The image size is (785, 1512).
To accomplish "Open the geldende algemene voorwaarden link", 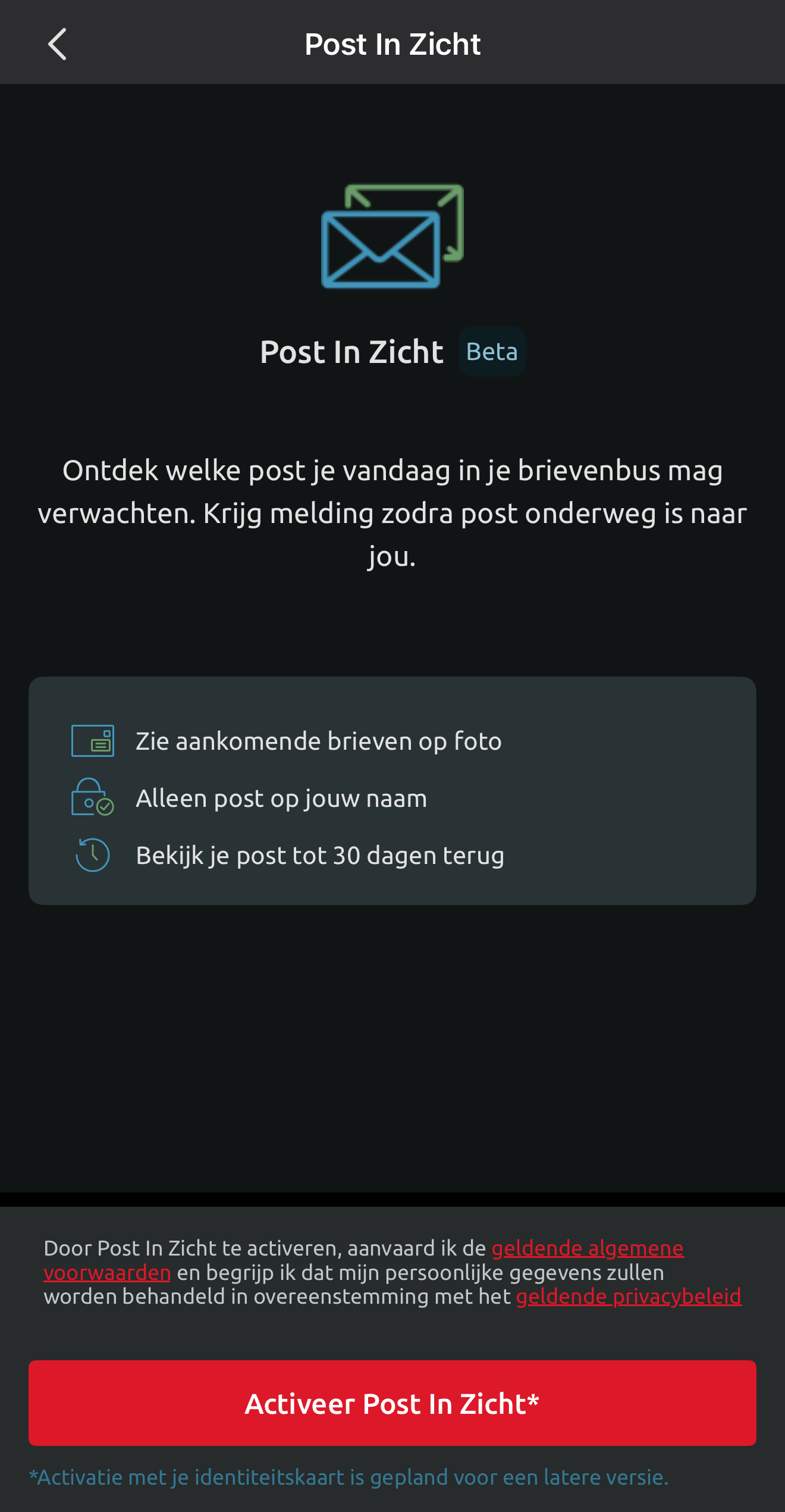I will [x=589, y=1248].
